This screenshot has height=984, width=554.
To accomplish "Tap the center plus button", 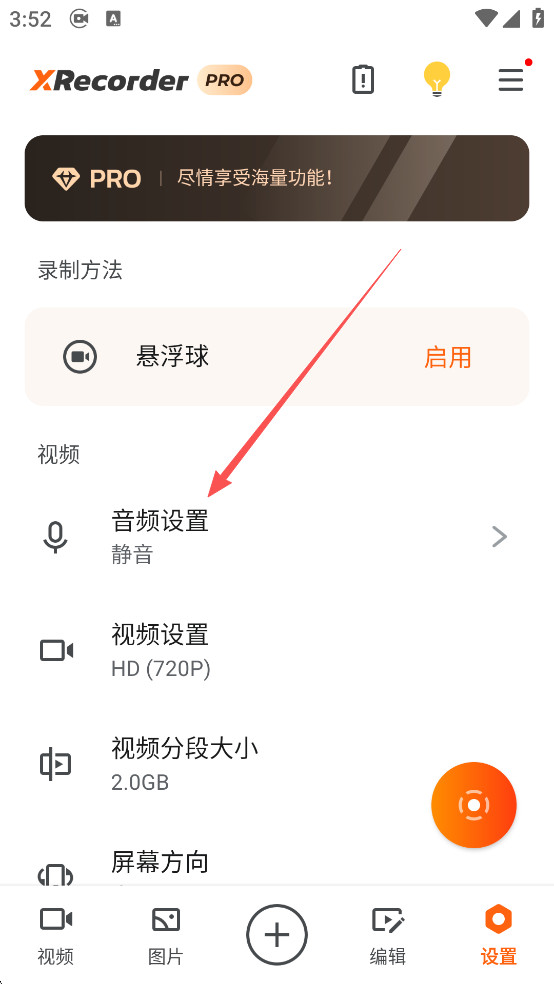I will tap(277, 935).
